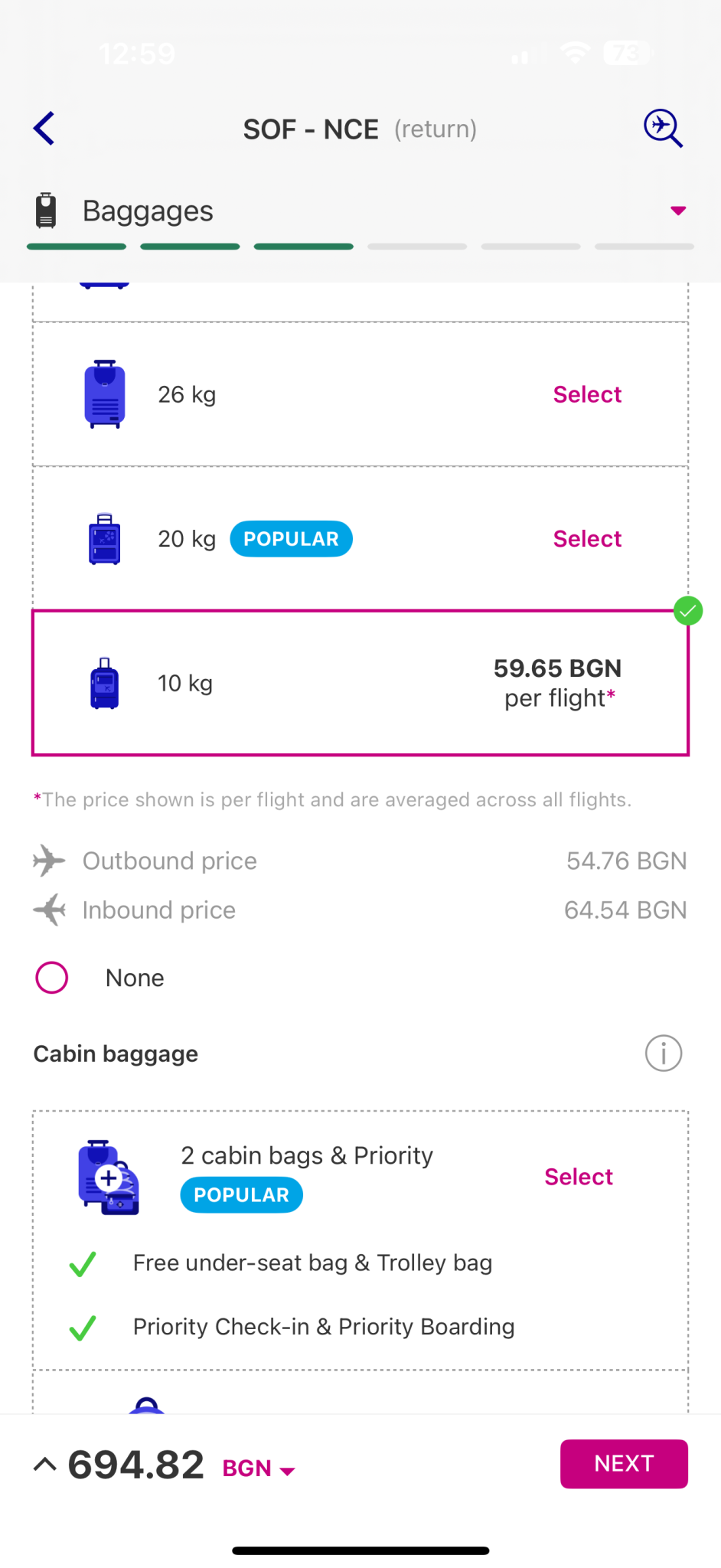
Task: Go back using the top-left arrow
Action: tap(44, 129)
